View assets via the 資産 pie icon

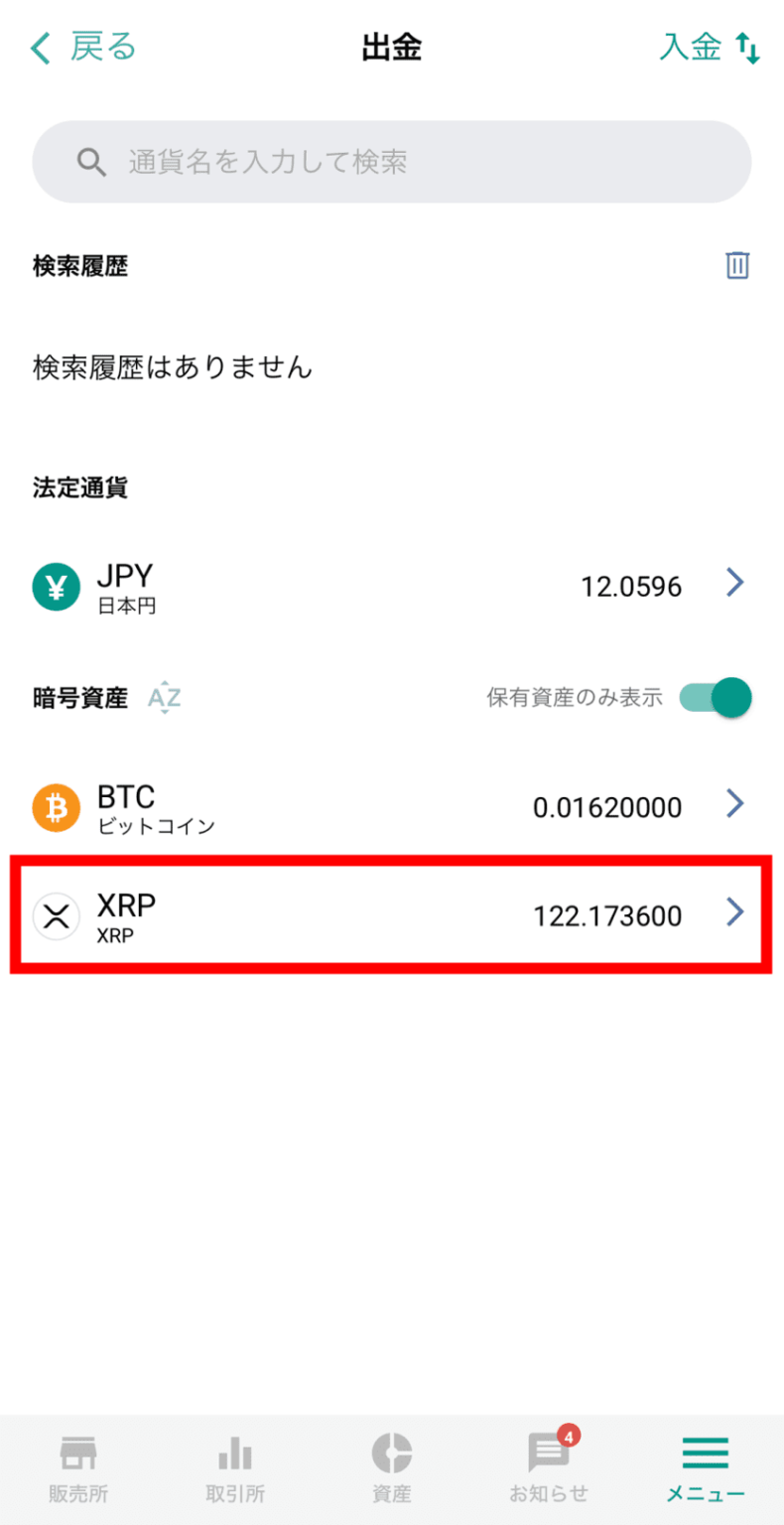coord(392,1452)
